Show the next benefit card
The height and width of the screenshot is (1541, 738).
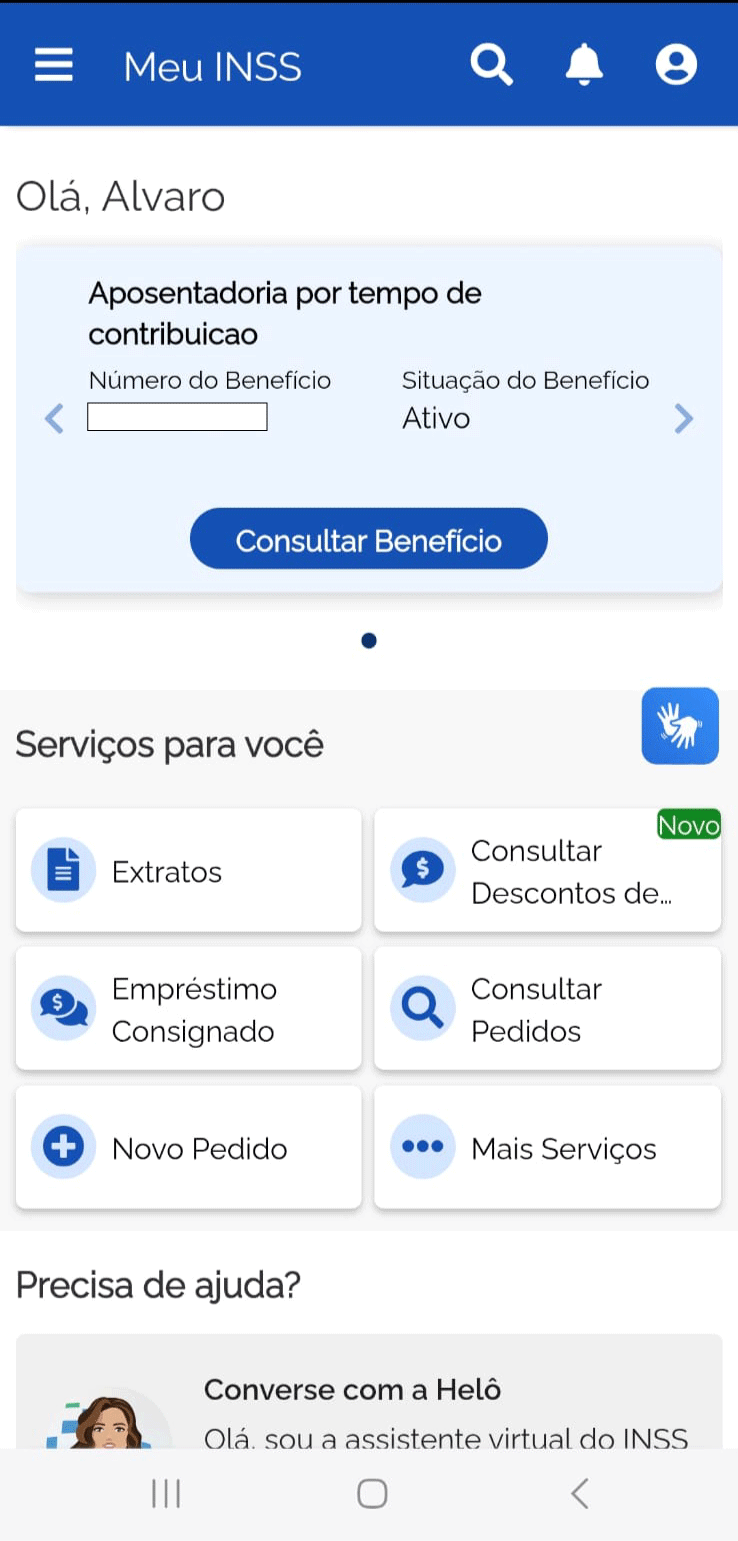(684, 418)
